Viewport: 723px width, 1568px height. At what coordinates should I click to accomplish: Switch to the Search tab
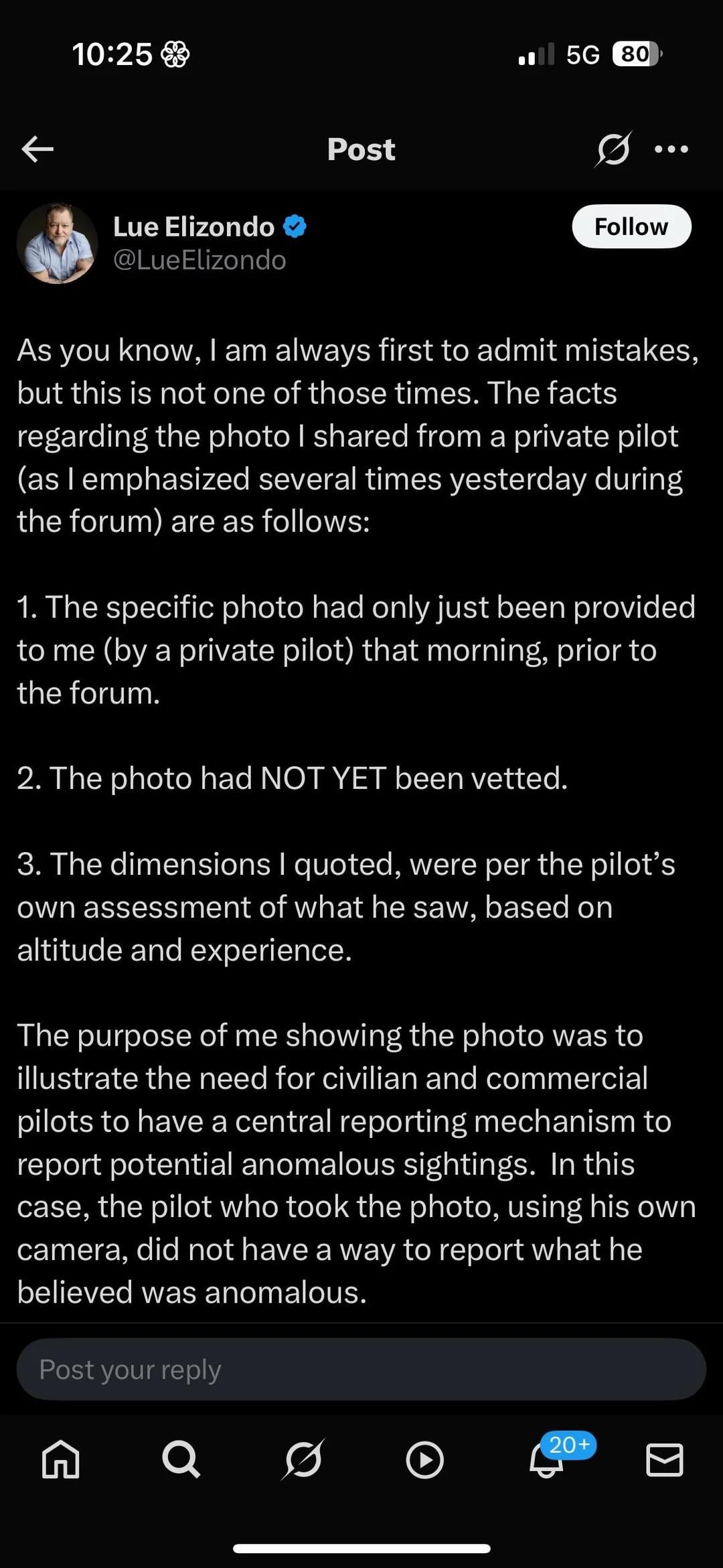(x=181, y=1459)
